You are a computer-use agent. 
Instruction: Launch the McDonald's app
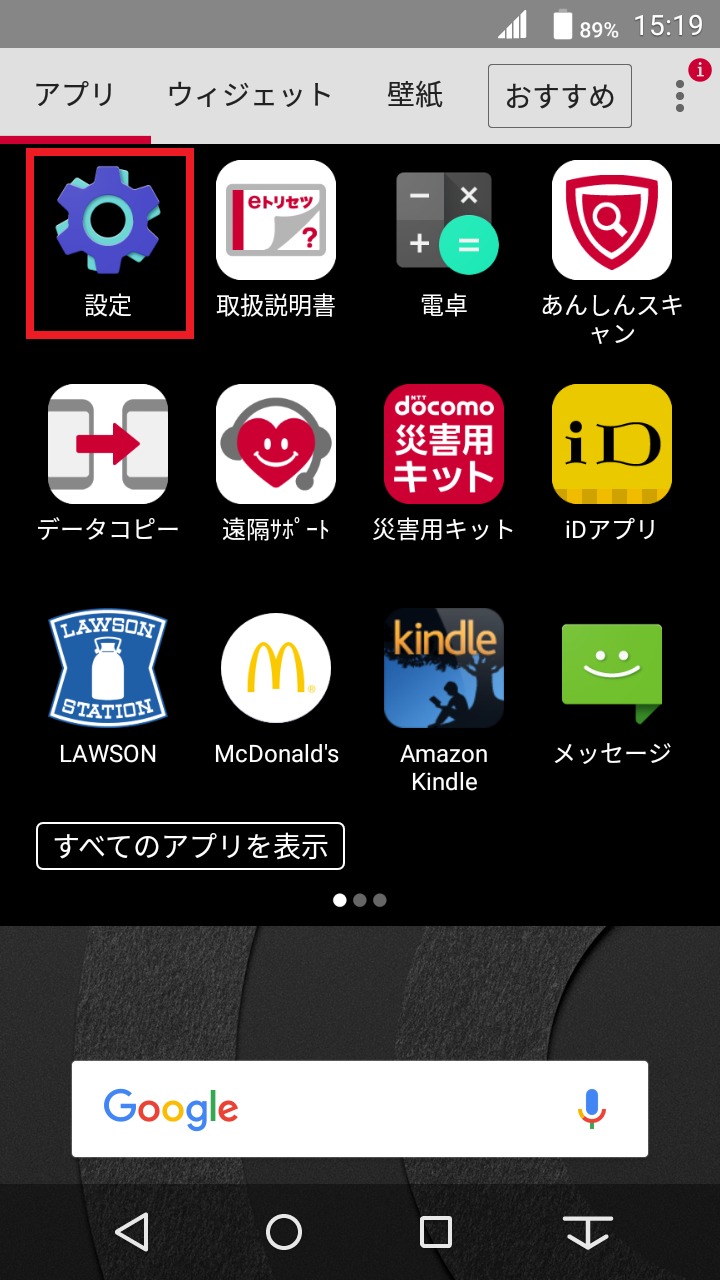[x=276, y=668]
